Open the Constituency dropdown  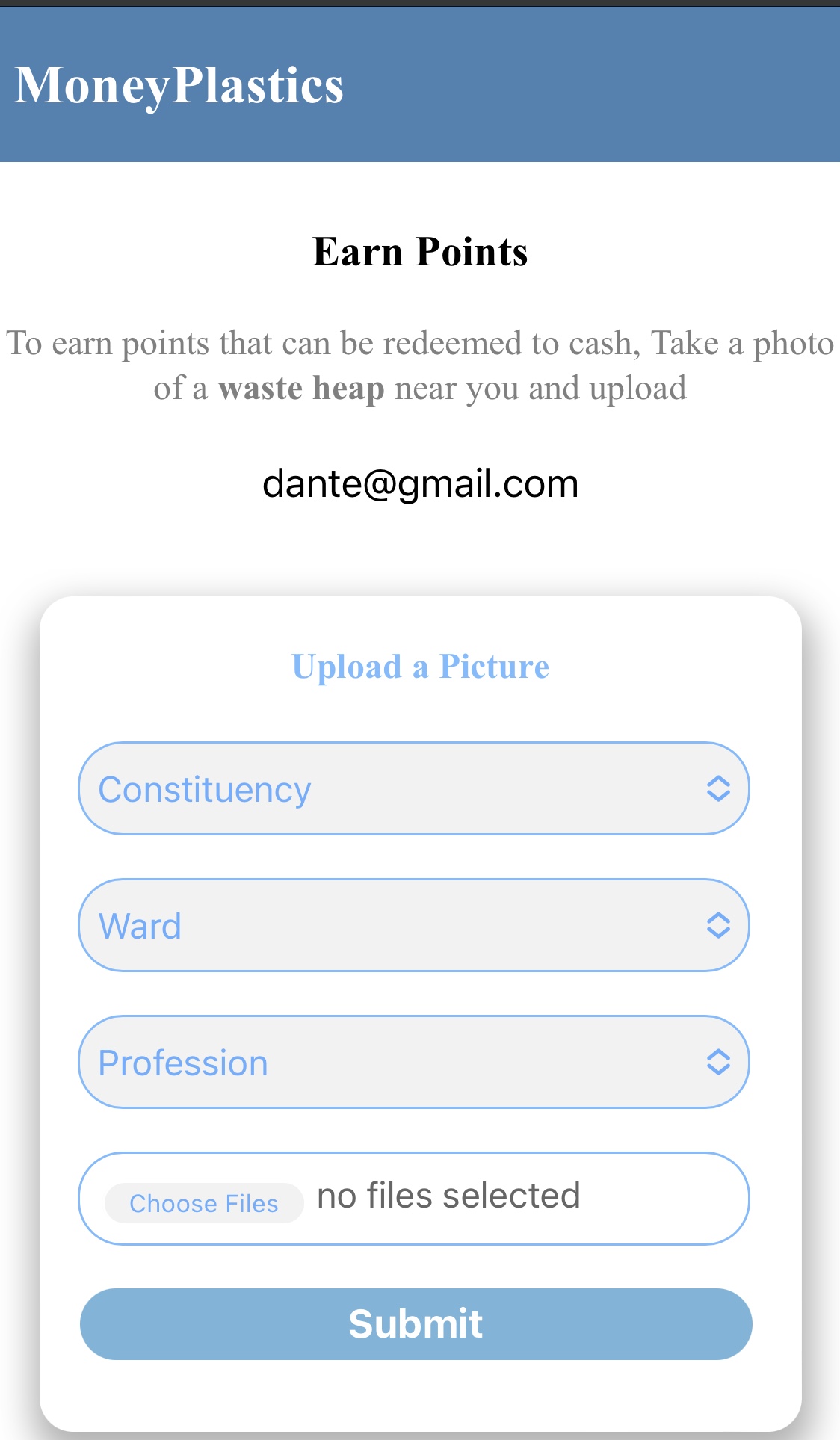coord(413,789)
